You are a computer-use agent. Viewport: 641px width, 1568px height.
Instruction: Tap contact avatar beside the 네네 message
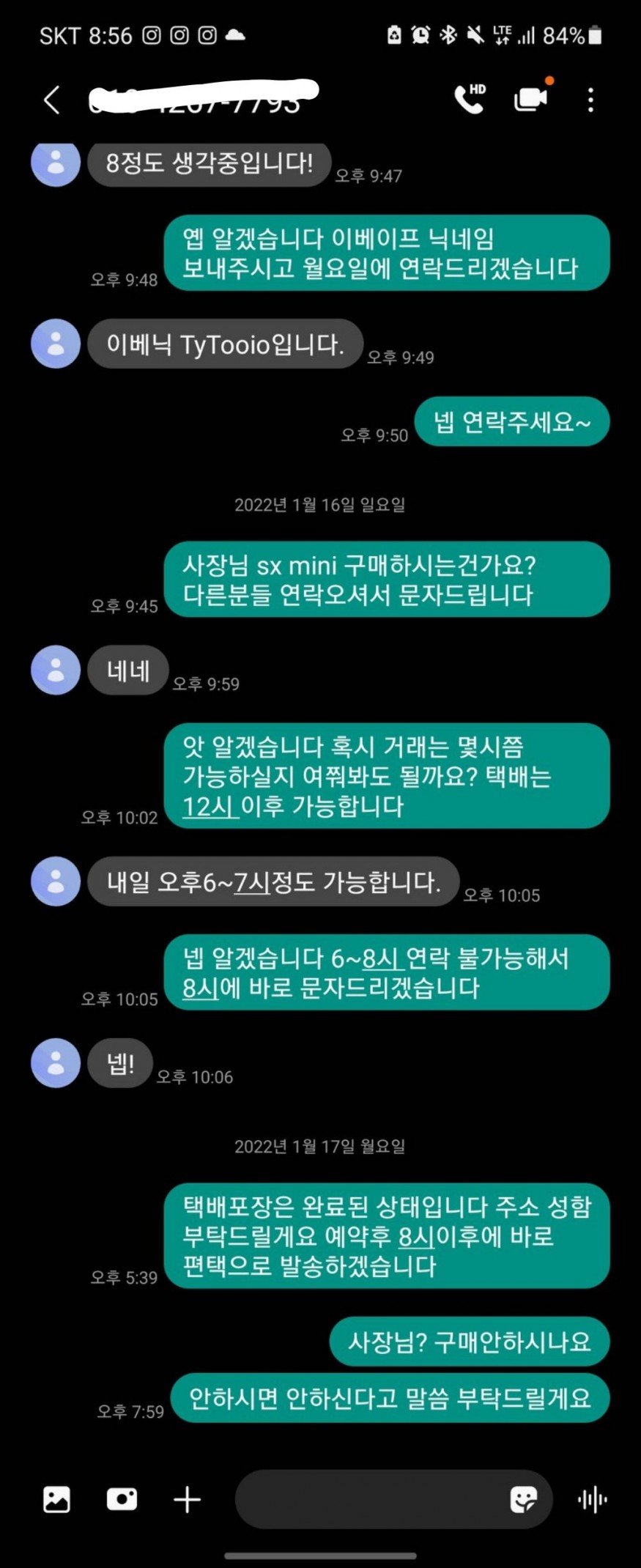(x=56, y=670)
